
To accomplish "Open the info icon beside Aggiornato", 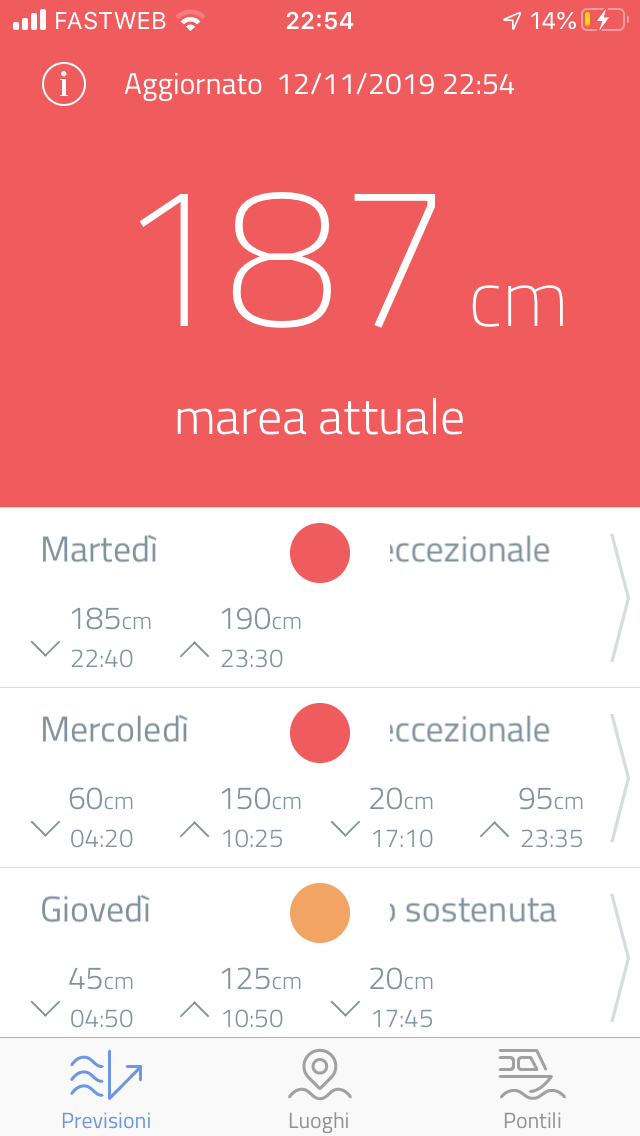I will point(64,85).
